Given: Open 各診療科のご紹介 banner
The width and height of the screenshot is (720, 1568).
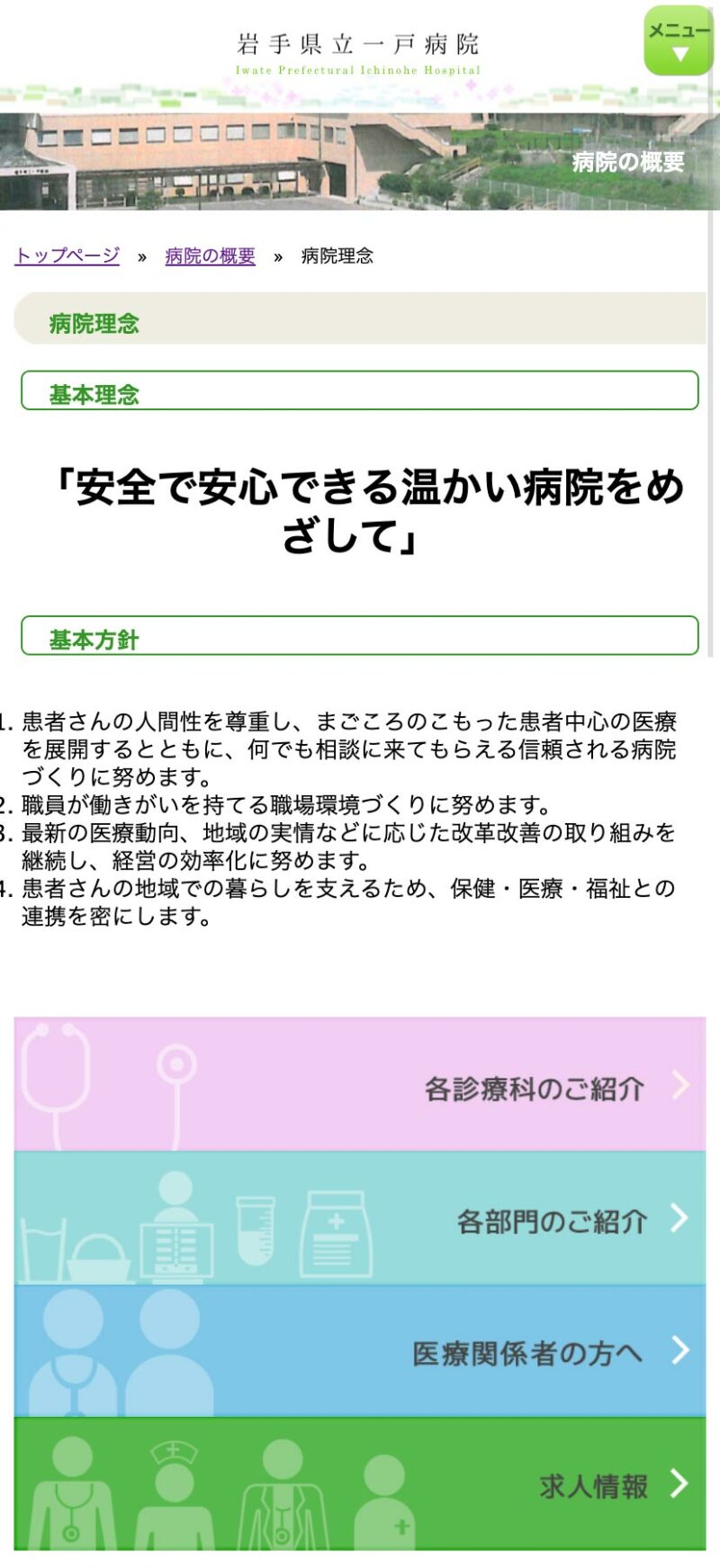Looking at the screenshot, I should click(360, 1085).
